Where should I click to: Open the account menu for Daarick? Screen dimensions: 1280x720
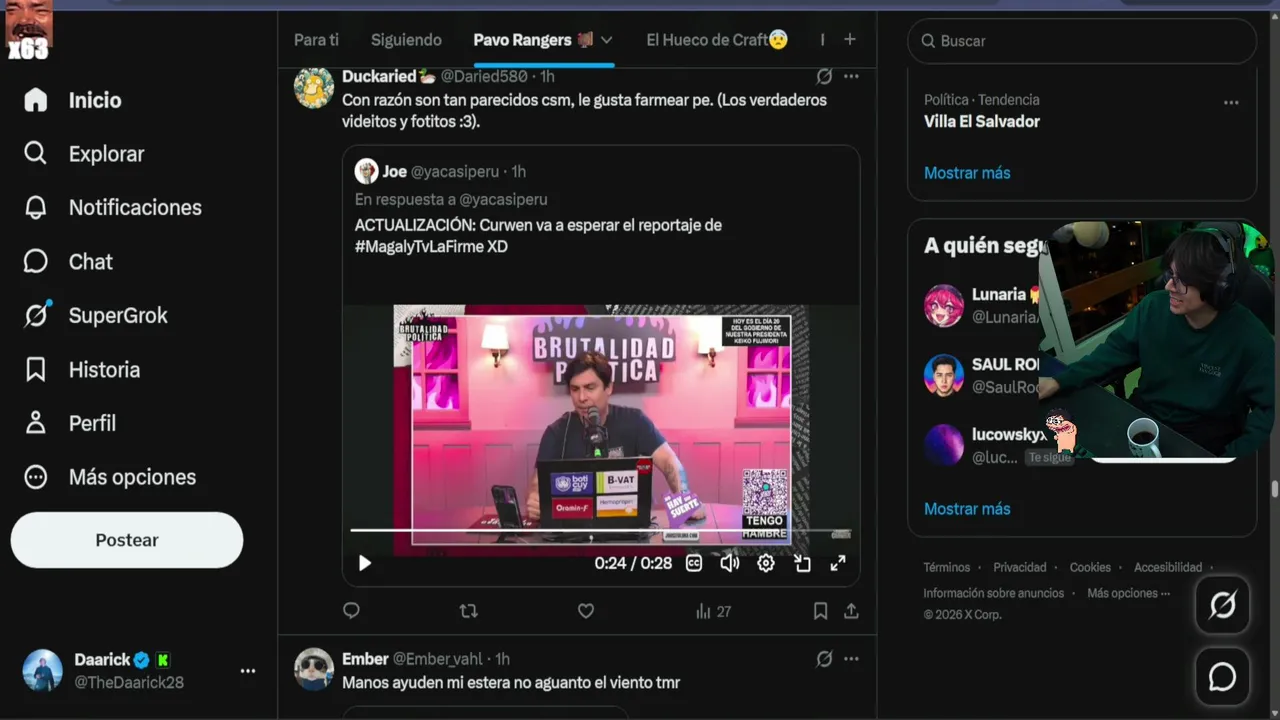[248, 671]
